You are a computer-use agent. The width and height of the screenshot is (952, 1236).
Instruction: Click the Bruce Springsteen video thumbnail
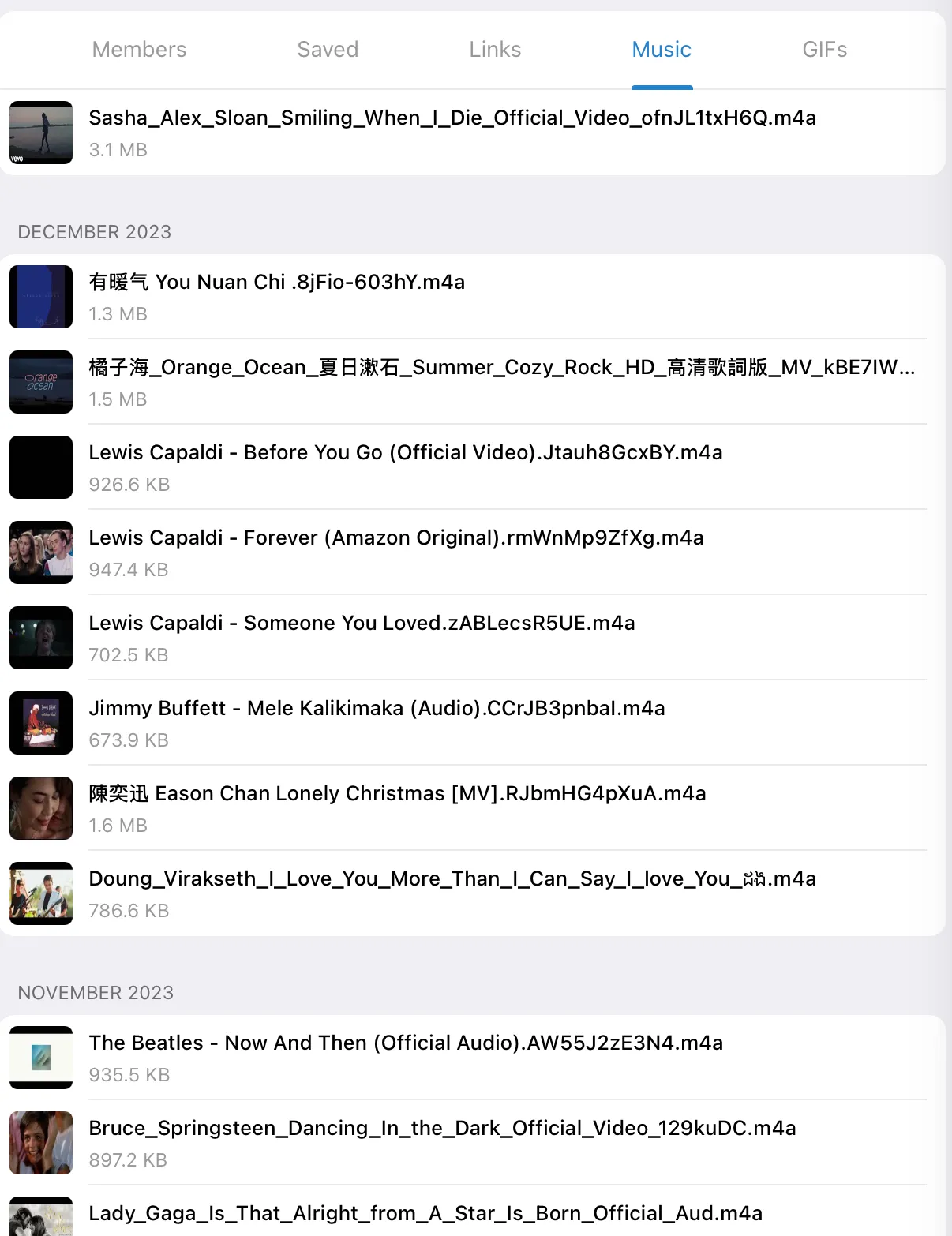point(40,1143)
